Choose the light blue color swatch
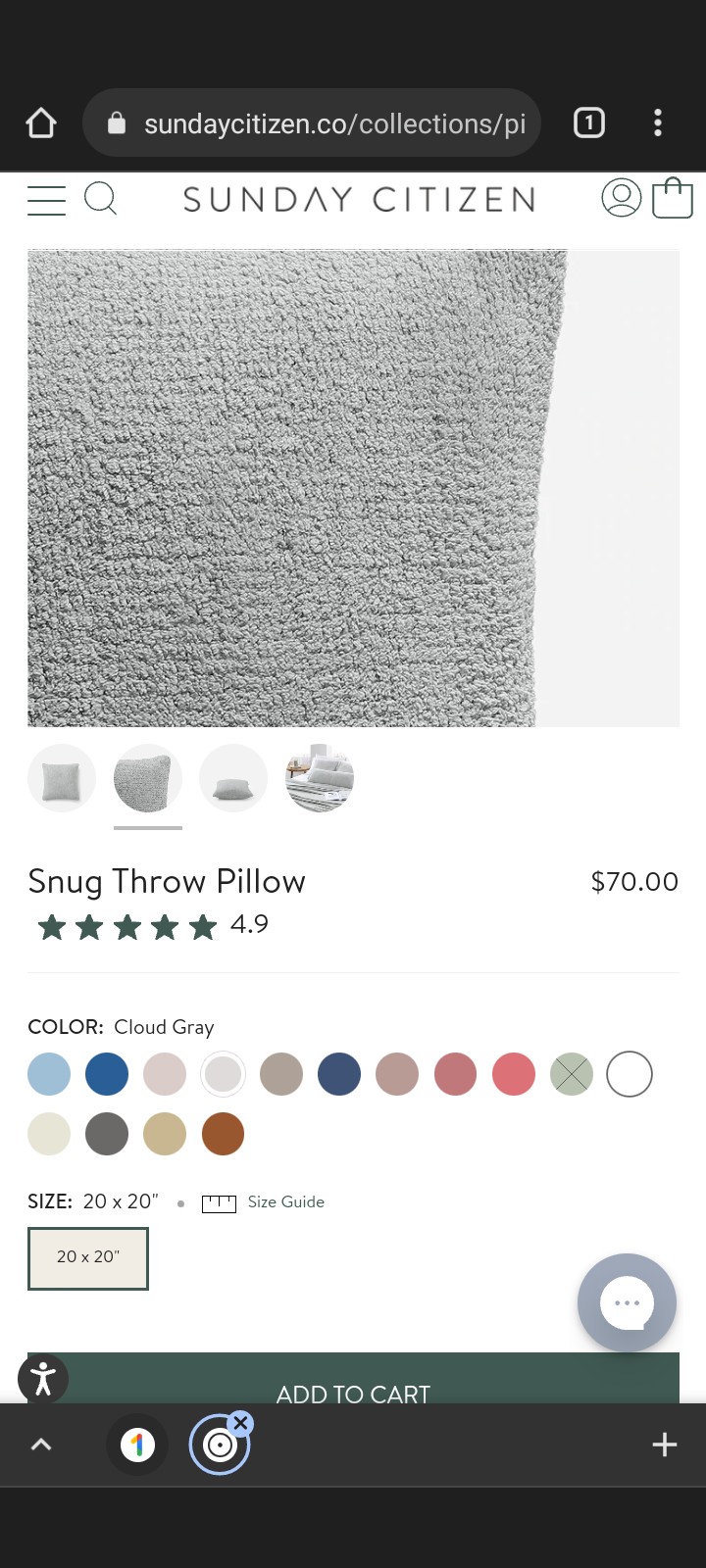Image resolution: width=706 pixels, height=1568 pixels. 49,1074
